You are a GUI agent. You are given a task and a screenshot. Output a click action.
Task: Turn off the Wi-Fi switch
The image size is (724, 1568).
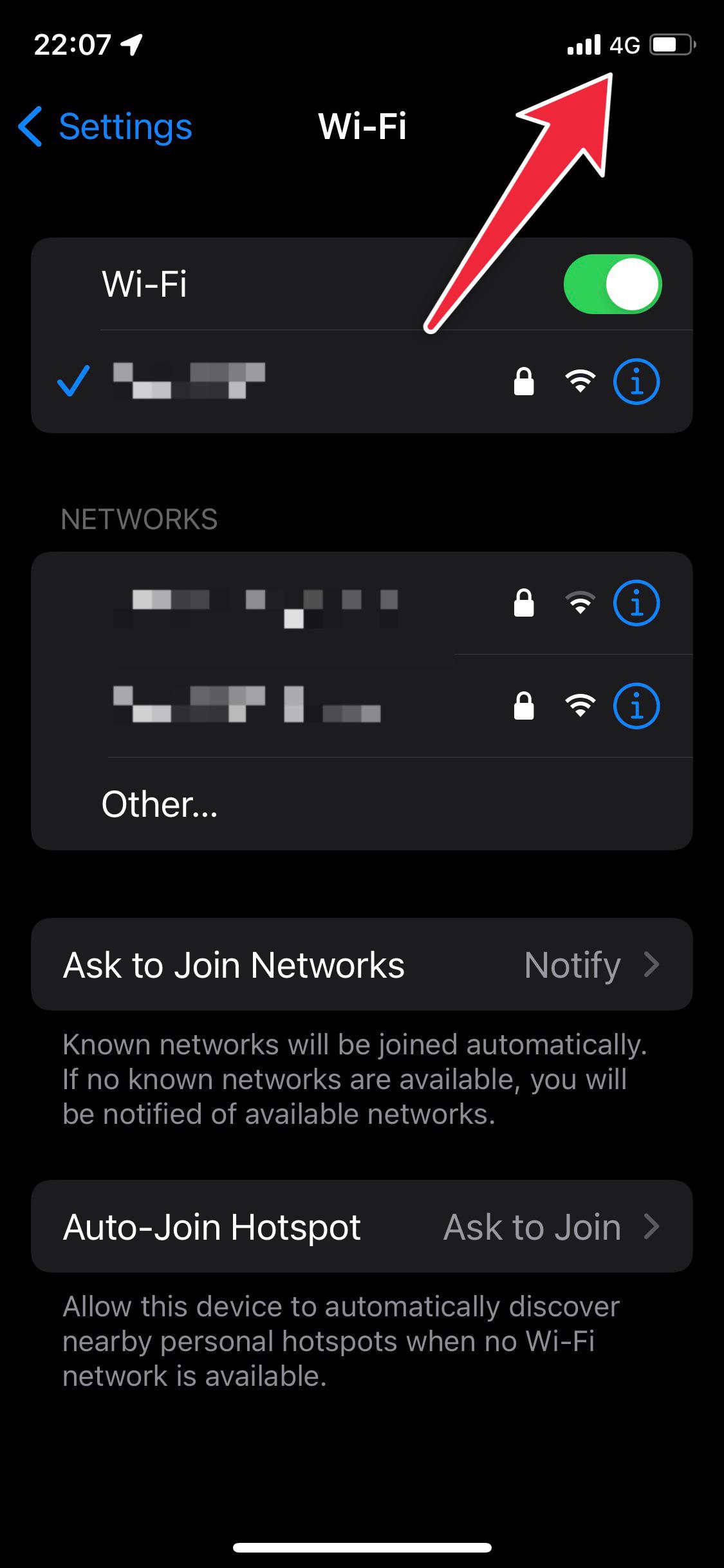pyautogui.click(x=612, y=284)
